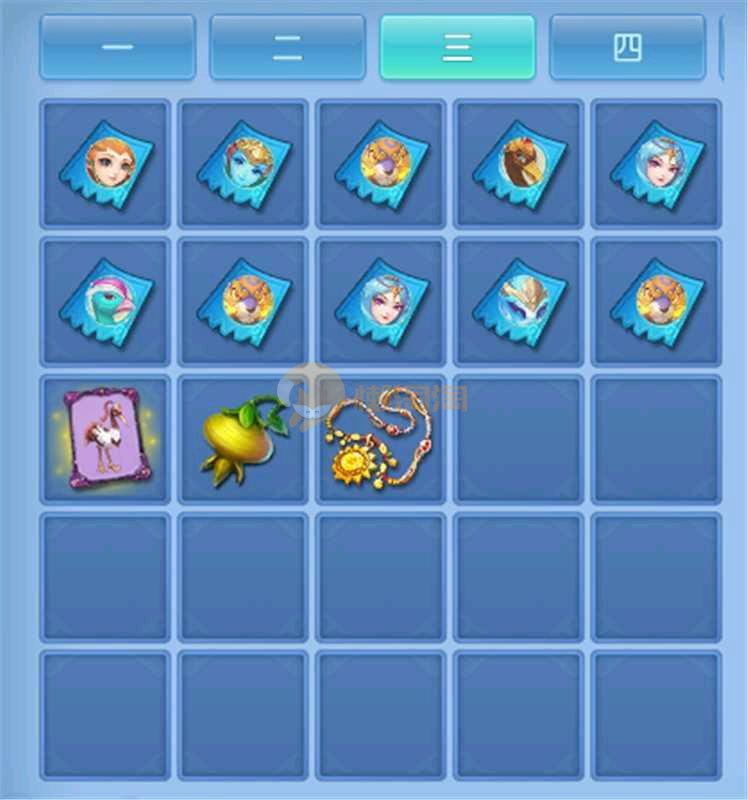The image size is (748, 800).
Task: Select the green bird card
Action: pos(105,301)
